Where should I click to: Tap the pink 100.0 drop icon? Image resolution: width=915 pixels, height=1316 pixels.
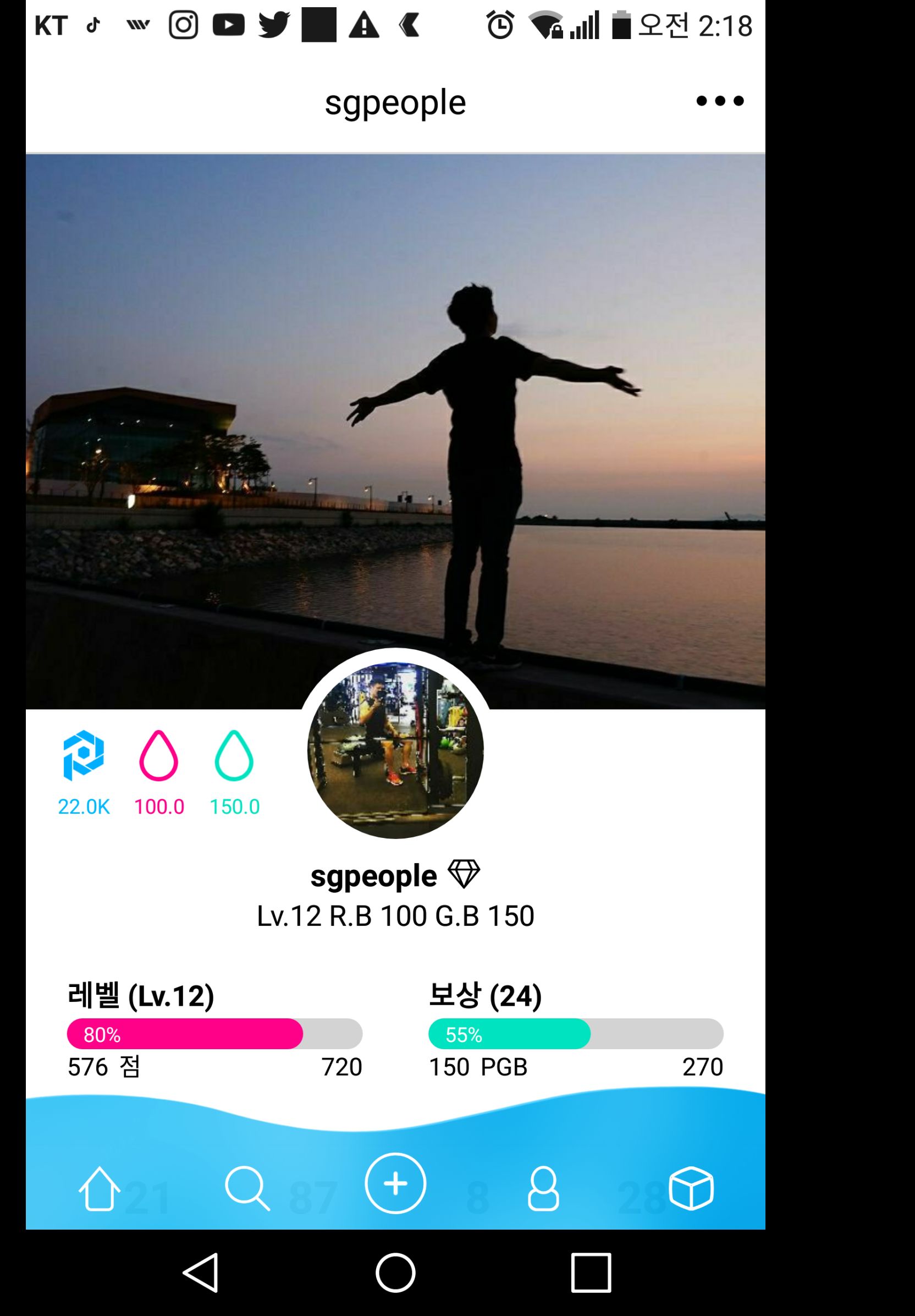[x=159, y=755]
